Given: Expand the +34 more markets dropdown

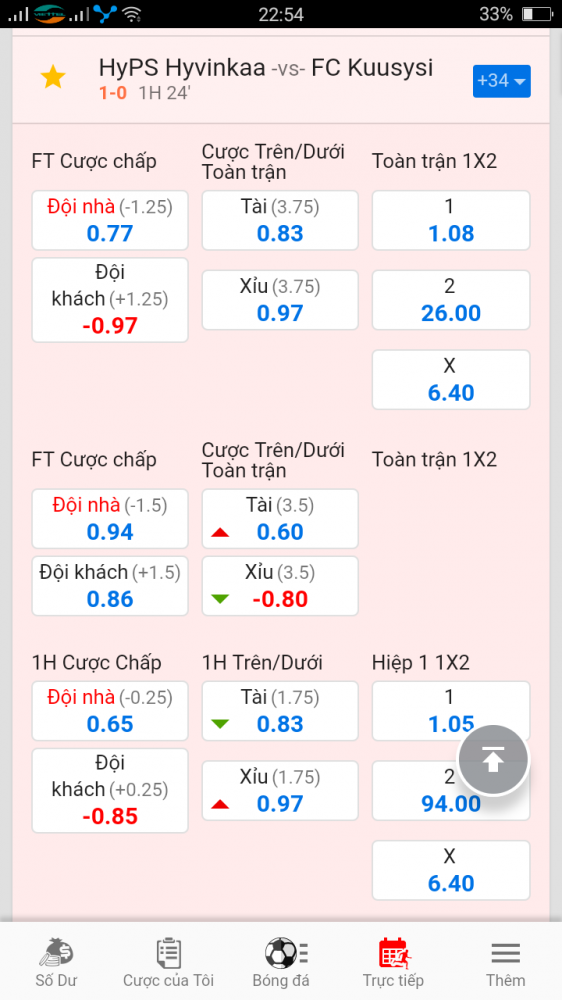Looking at the screenshot, I should (501, 81).
